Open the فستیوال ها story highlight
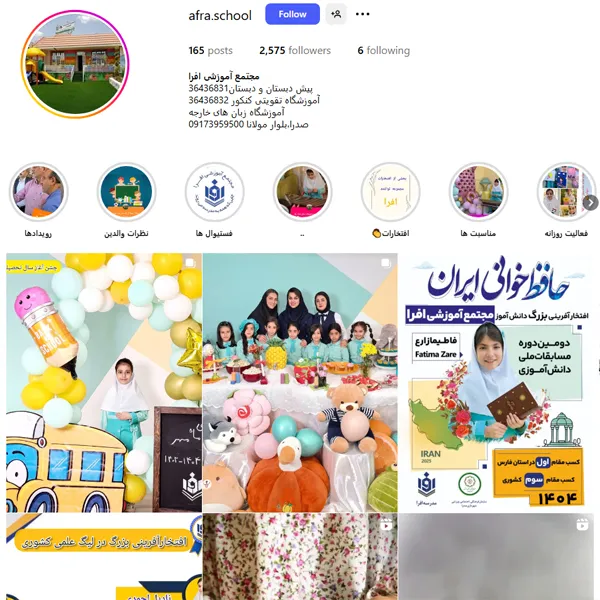The height and width of the screenshot is (600, 600). pyautogui.click(x=214, y=192)
